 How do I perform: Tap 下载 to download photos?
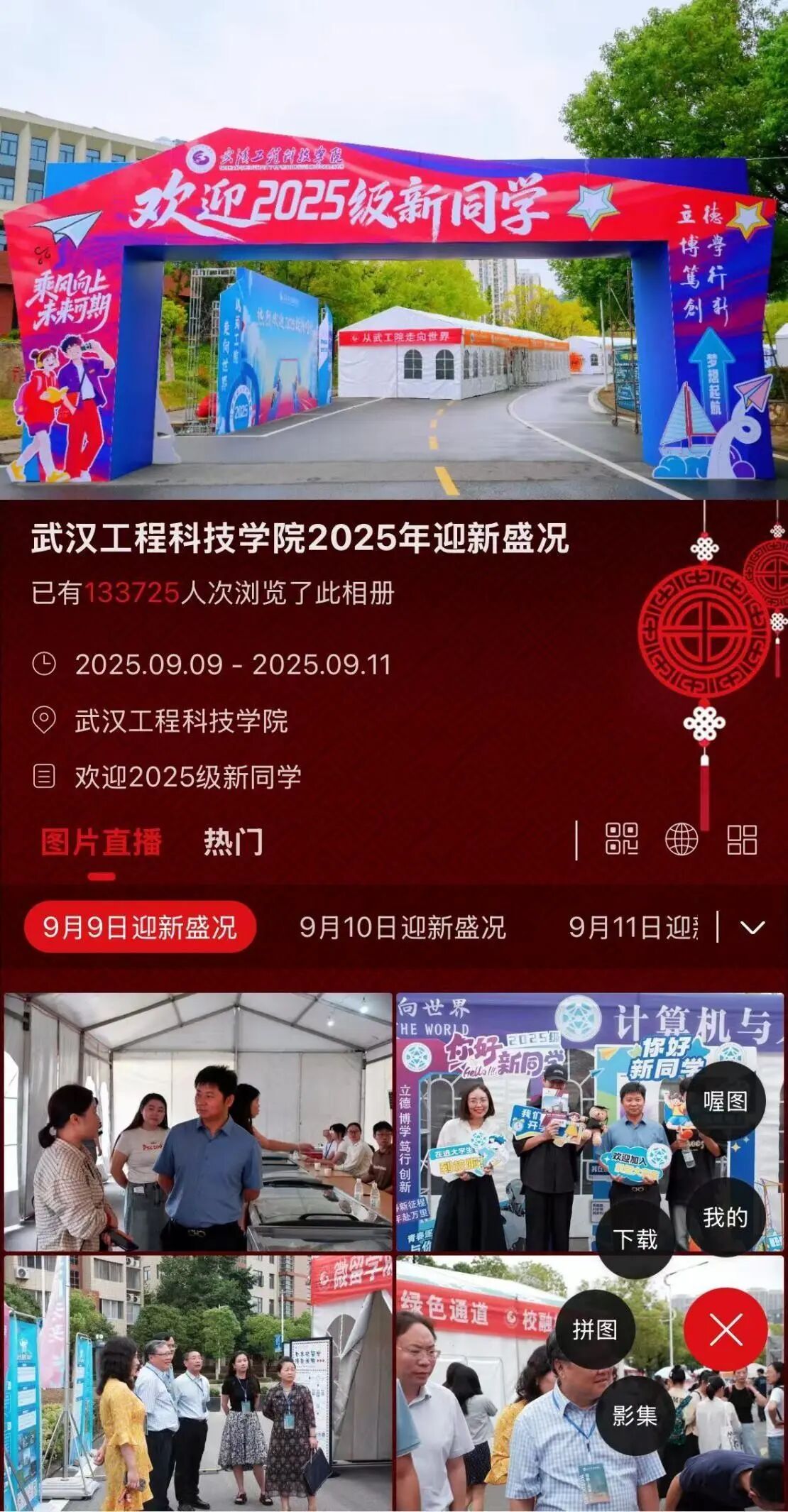click(635, 1239)
